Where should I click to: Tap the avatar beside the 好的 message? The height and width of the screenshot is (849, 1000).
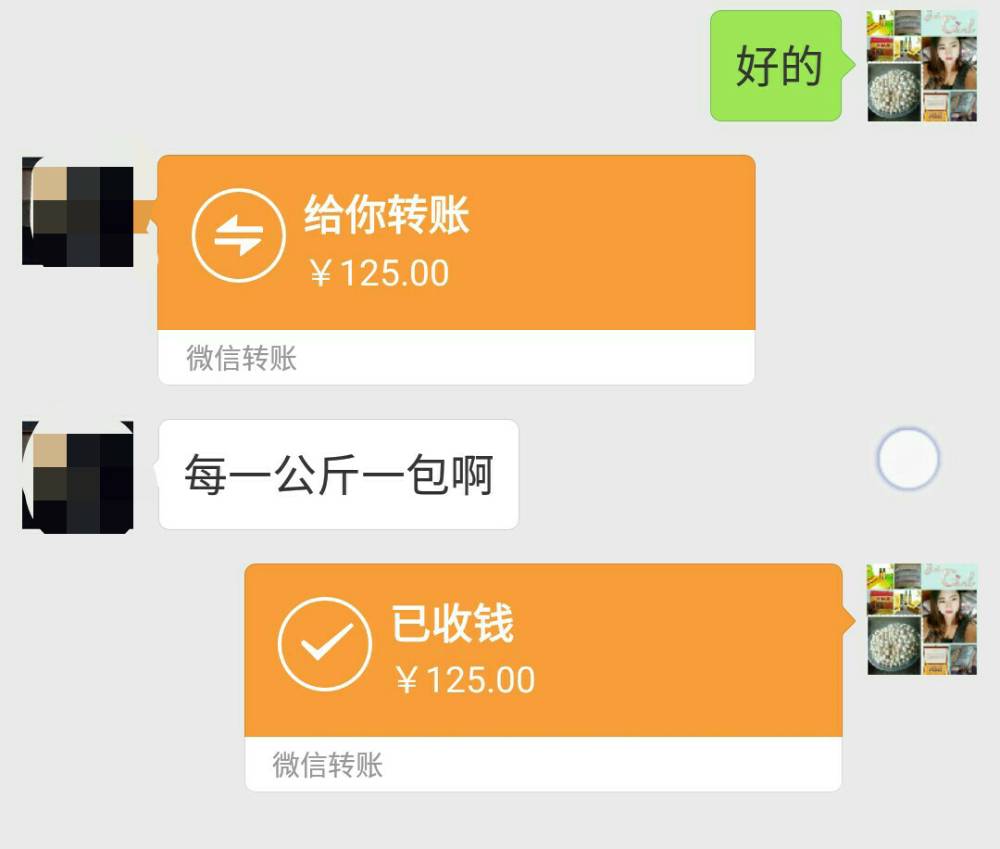921,66
